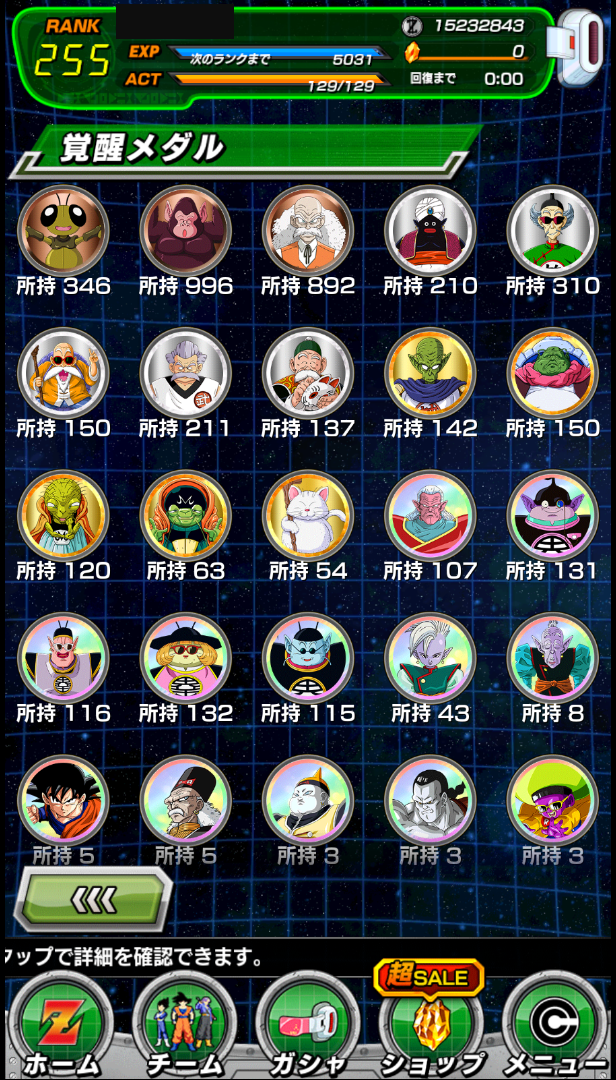
Task: Tap the green-faced medal with 所持 142
Action: click(430, 373)
